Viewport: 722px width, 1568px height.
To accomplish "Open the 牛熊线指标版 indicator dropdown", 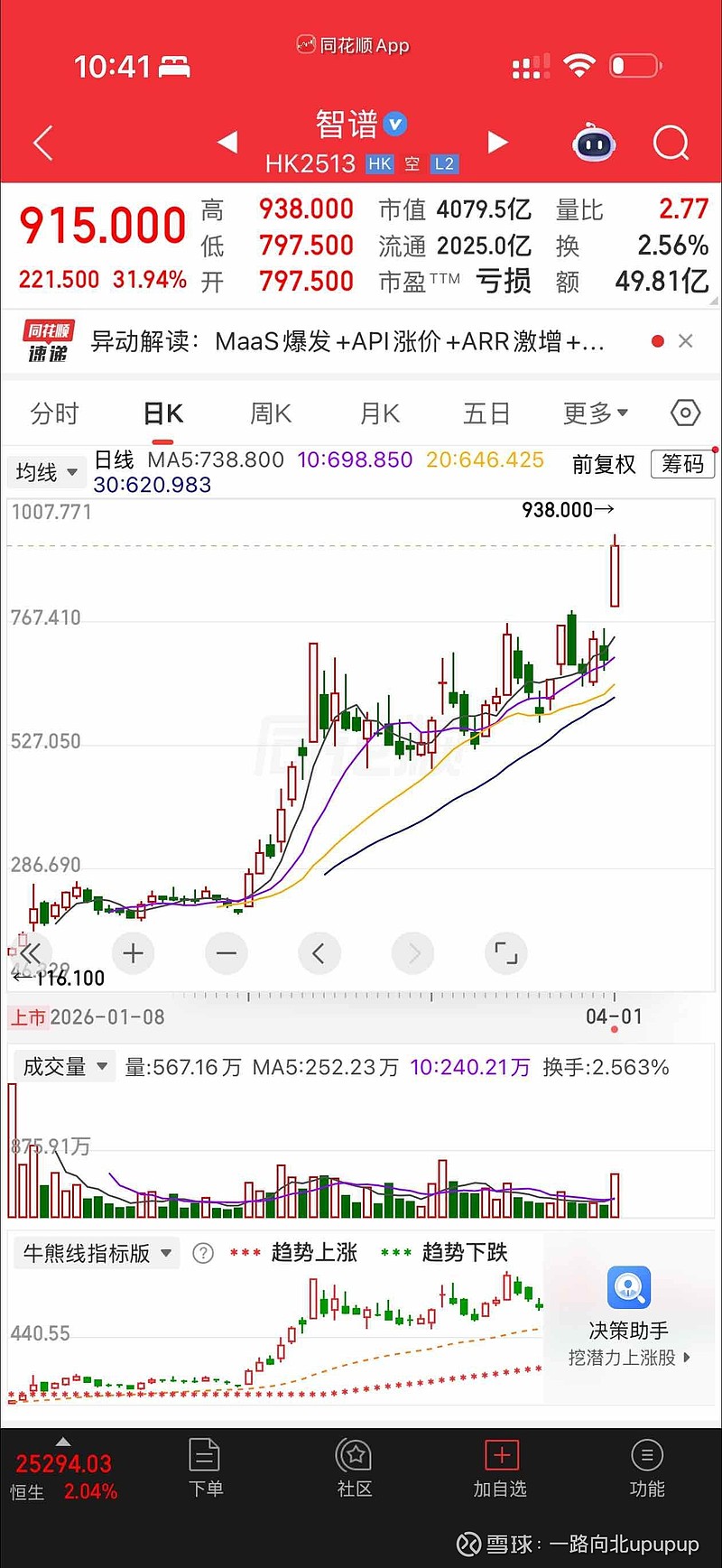I will pos(96,1253).
